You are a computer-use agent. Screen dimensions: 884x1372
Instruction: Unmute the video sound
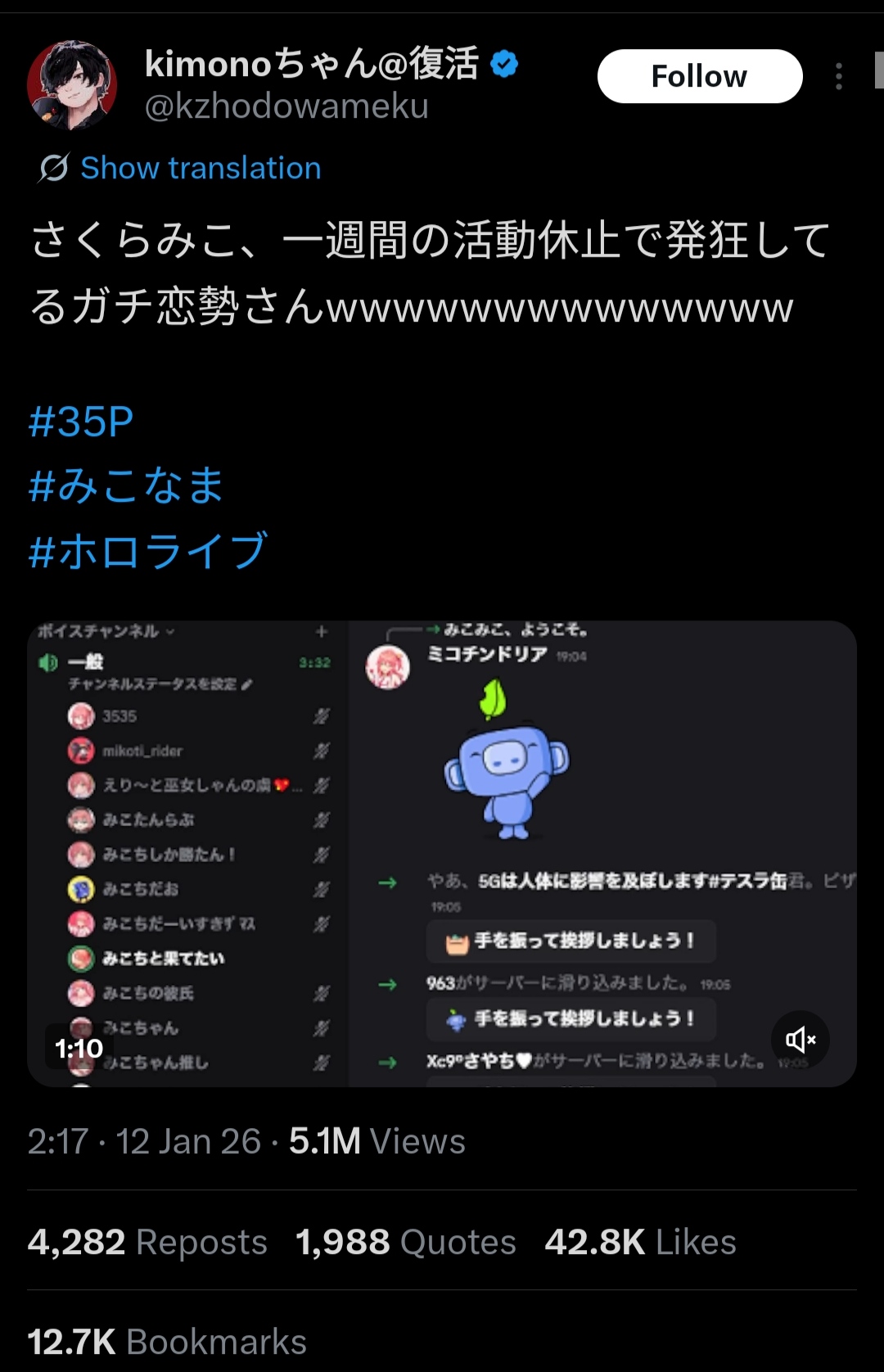(800, 1040)
